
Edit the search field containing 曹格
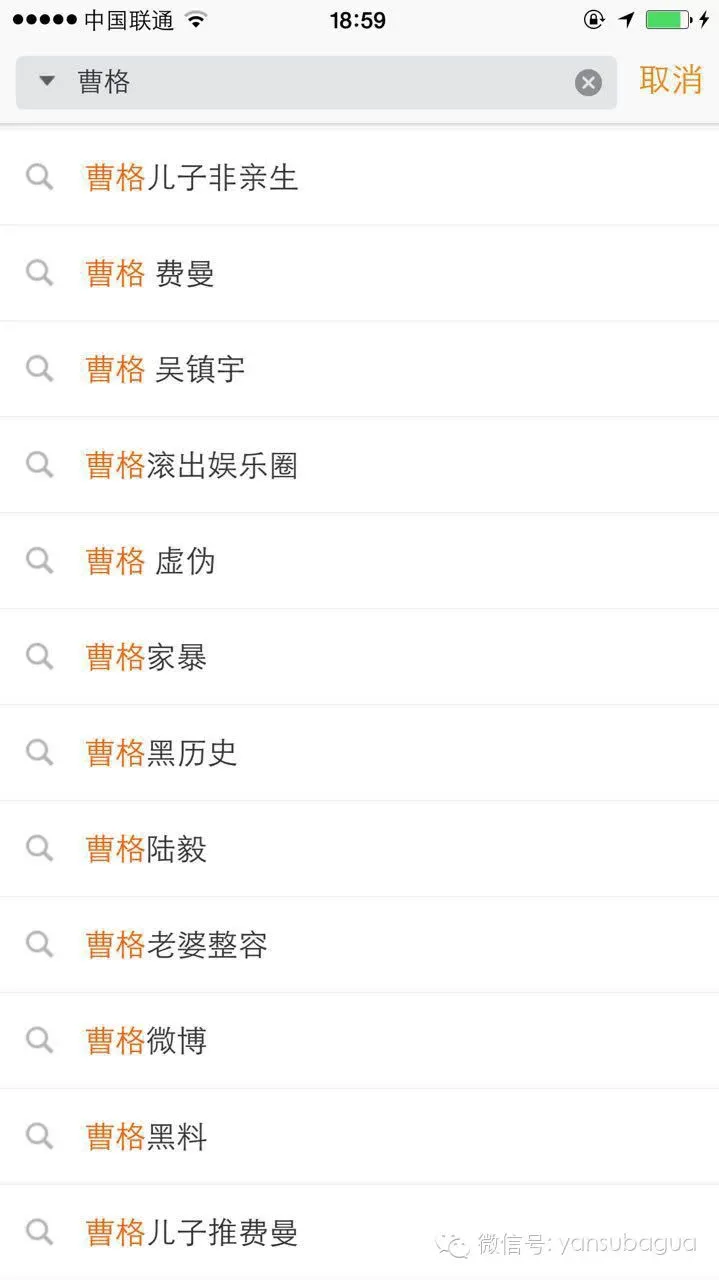(x=316, y=82)
